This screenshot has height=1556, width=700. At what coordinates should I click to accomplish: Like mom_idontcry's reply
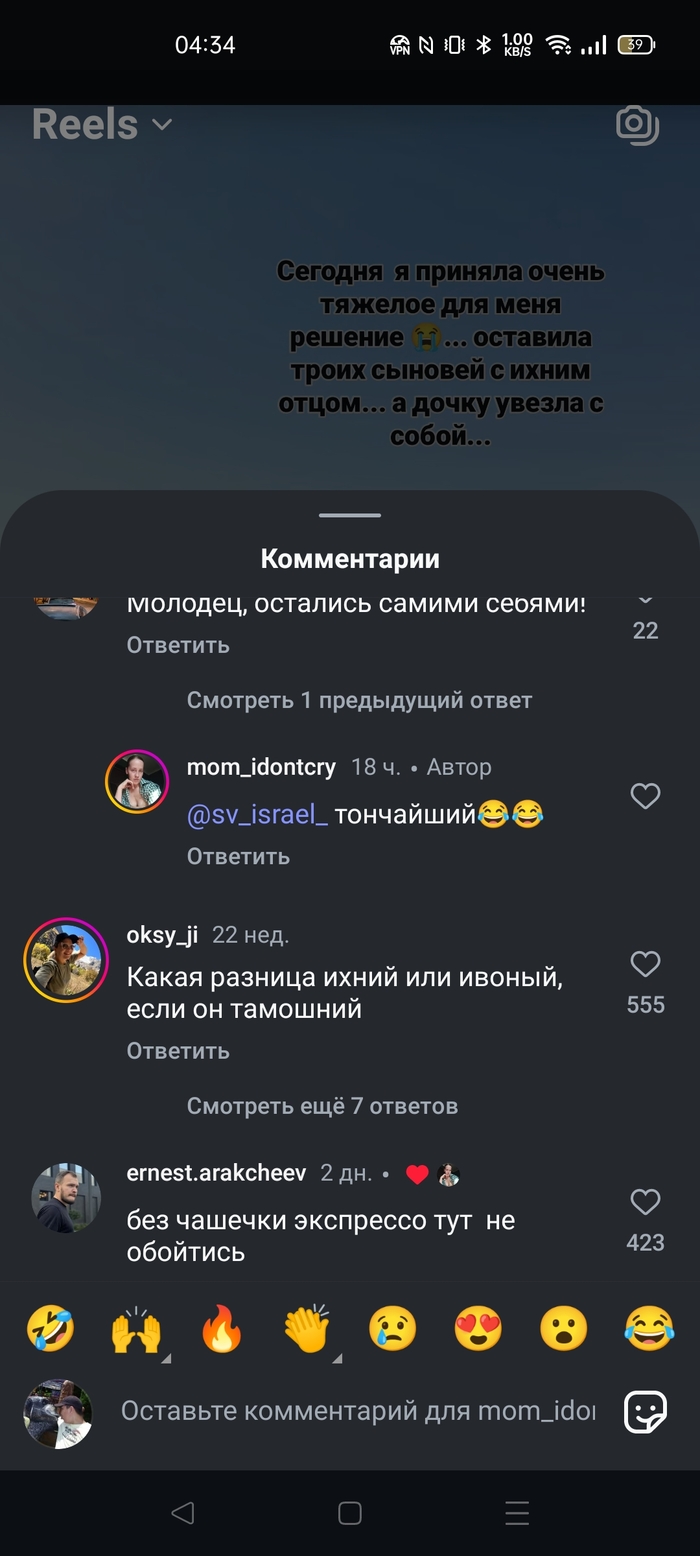pos(645,796)
